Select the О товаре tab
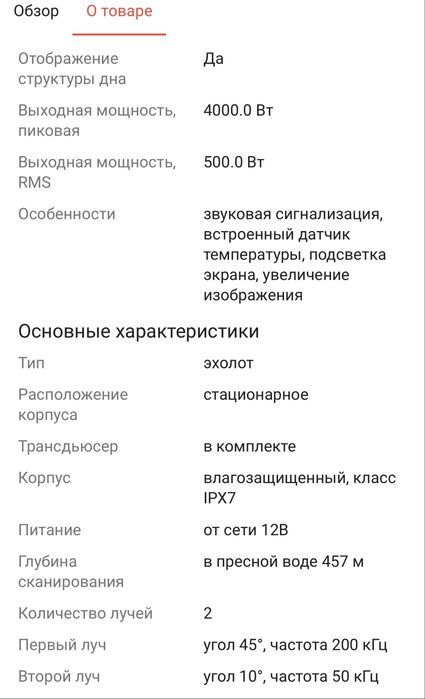 coord(119,11)
